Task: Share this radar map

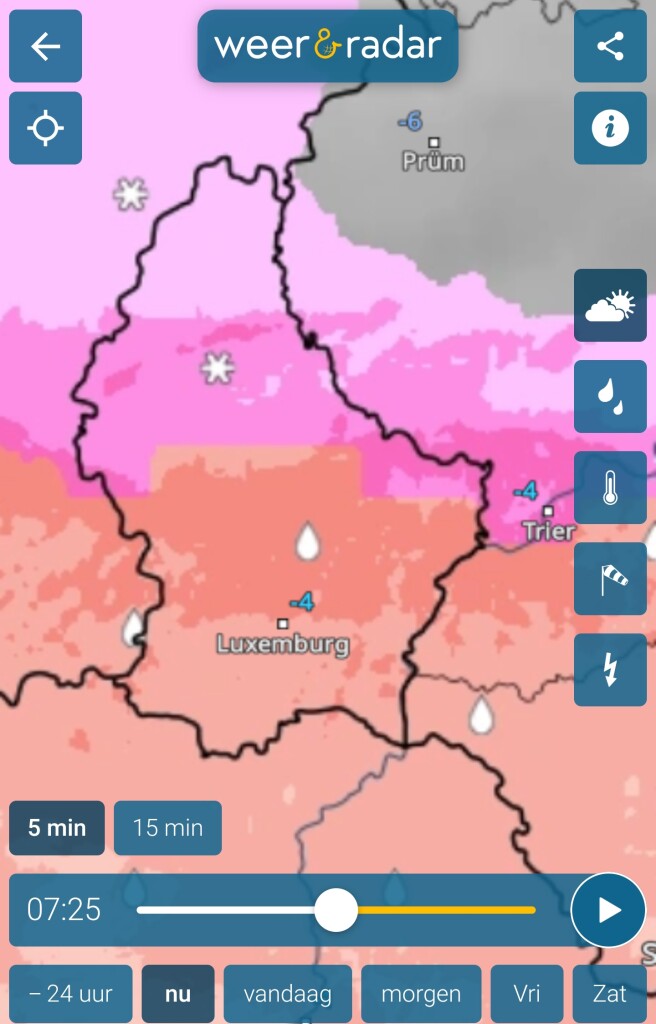Action: click(610, 46)
